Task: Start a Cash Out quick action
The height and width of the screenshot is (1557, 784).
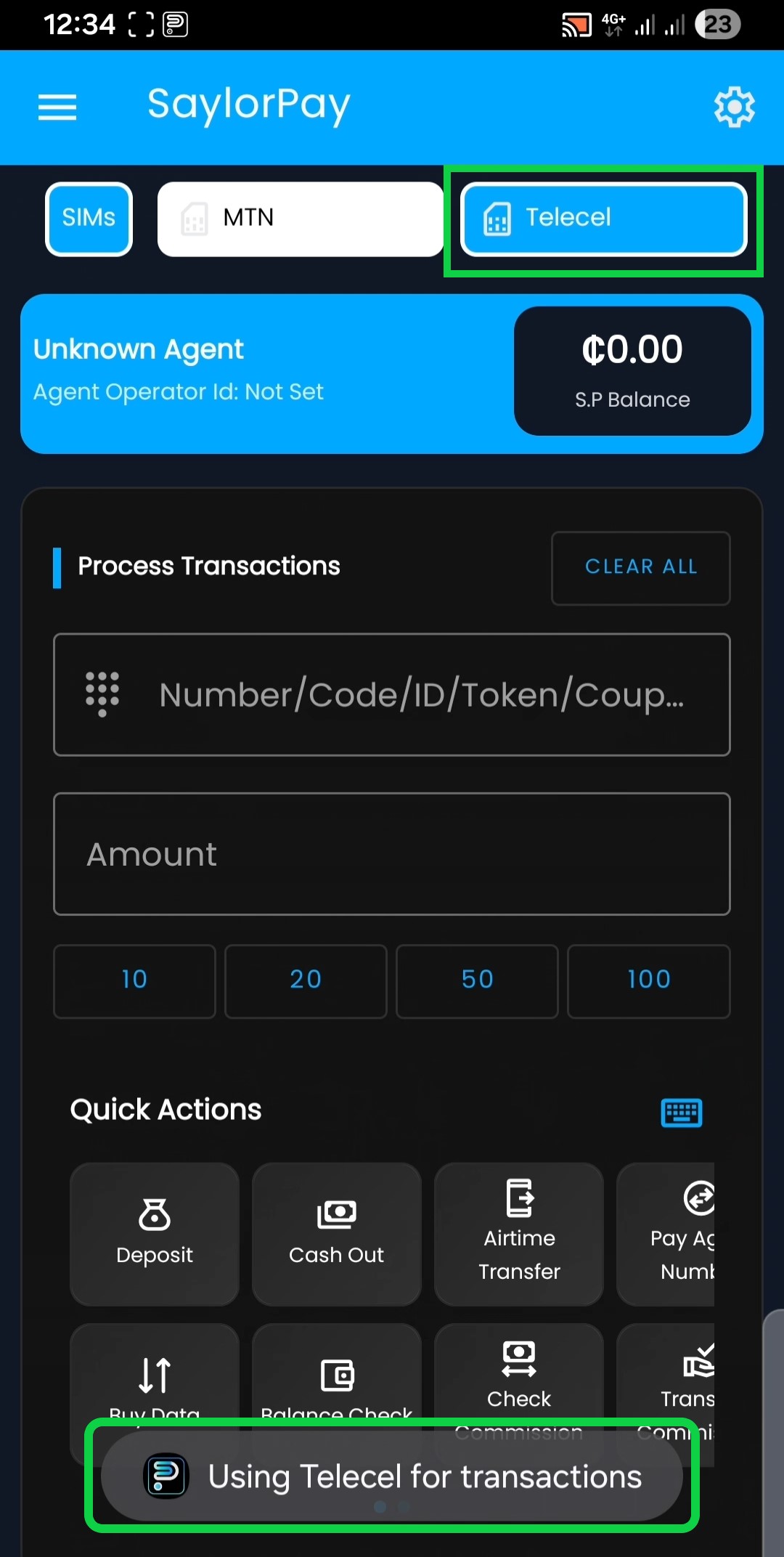Action: pyautogui.click(x=337, y=1234)
